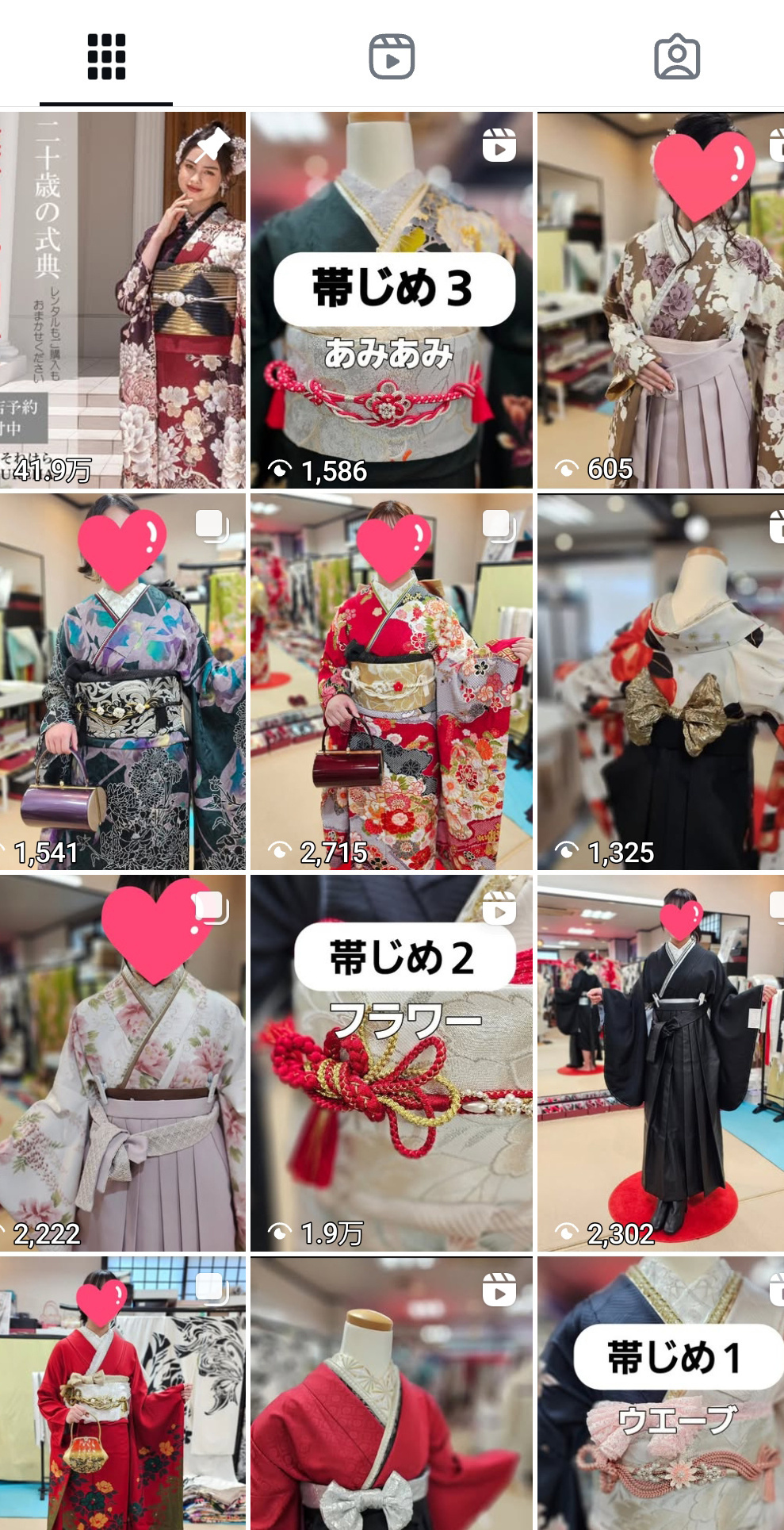Screen dimensions: 784x1530
Task: Open the bottom-left red furisode post
Action: click(x=122, y=1396)
